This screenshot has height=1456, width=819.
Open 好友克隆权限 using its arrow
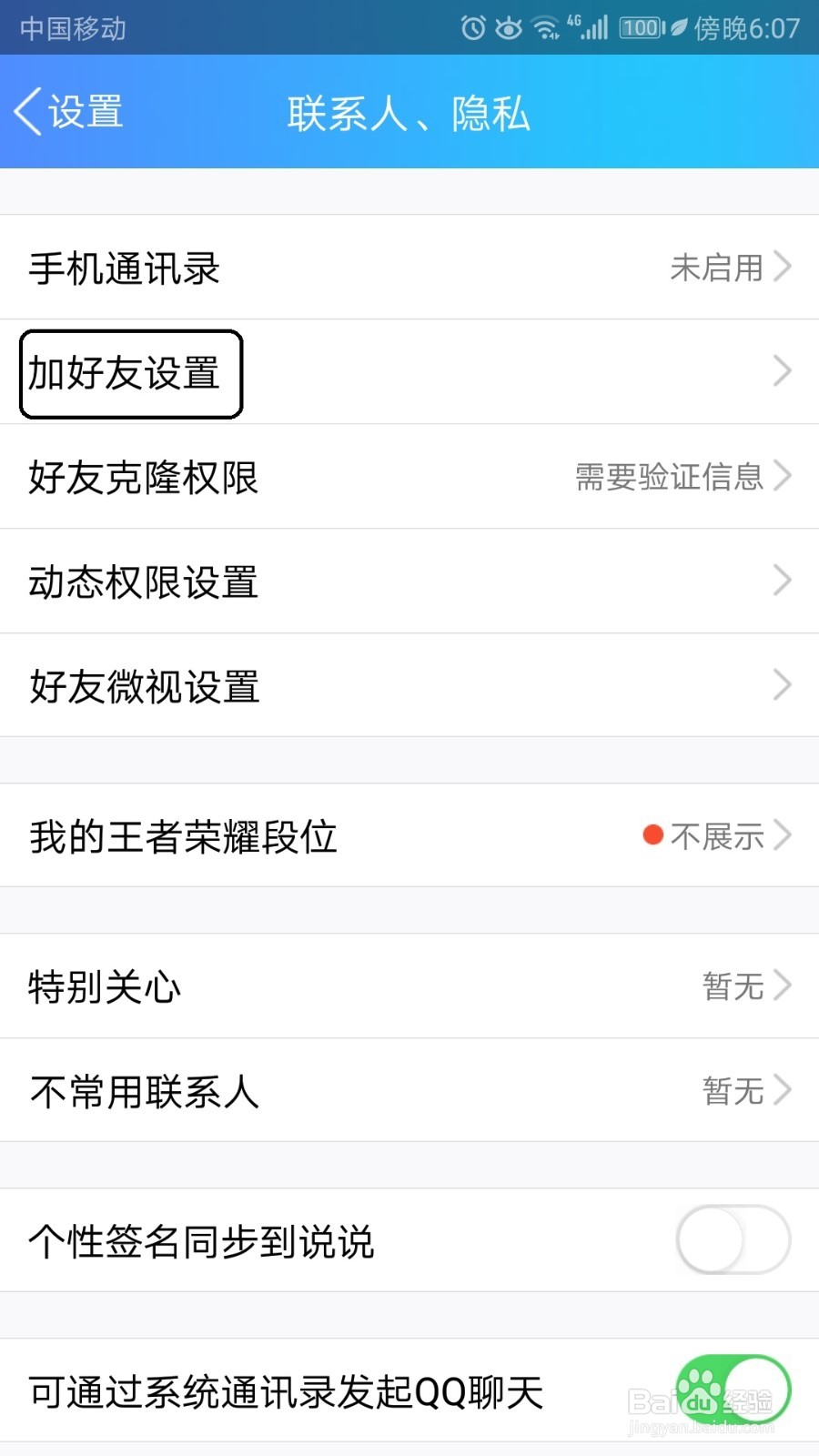(781, 476)
